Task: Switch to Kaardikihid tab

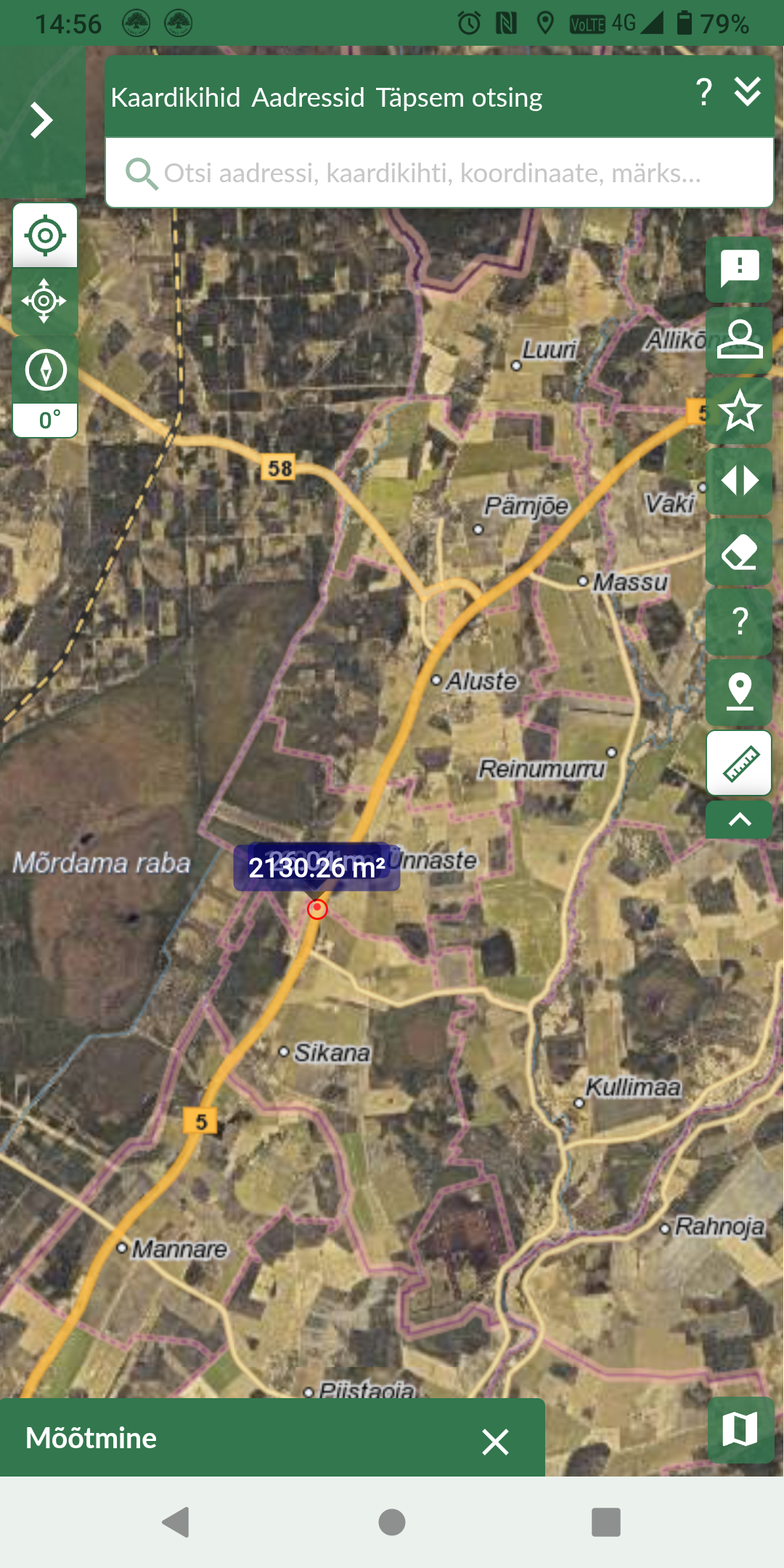Action: (175, 97)
